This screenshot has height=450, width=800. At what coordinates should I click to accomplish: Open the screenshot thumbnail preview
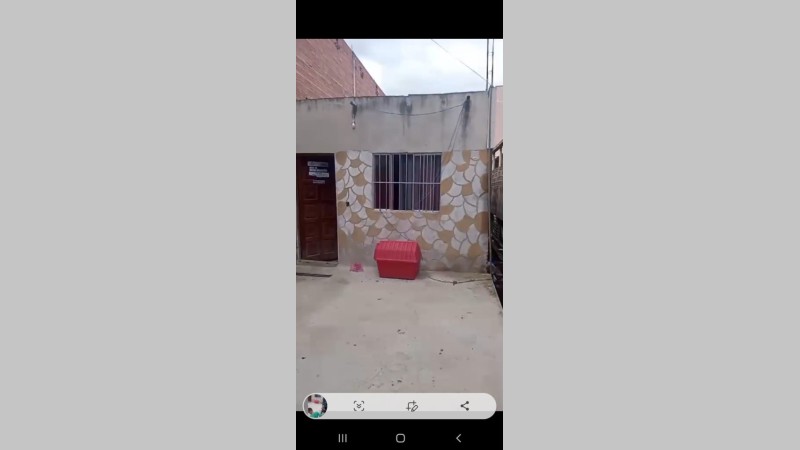[x=316, y=406]
